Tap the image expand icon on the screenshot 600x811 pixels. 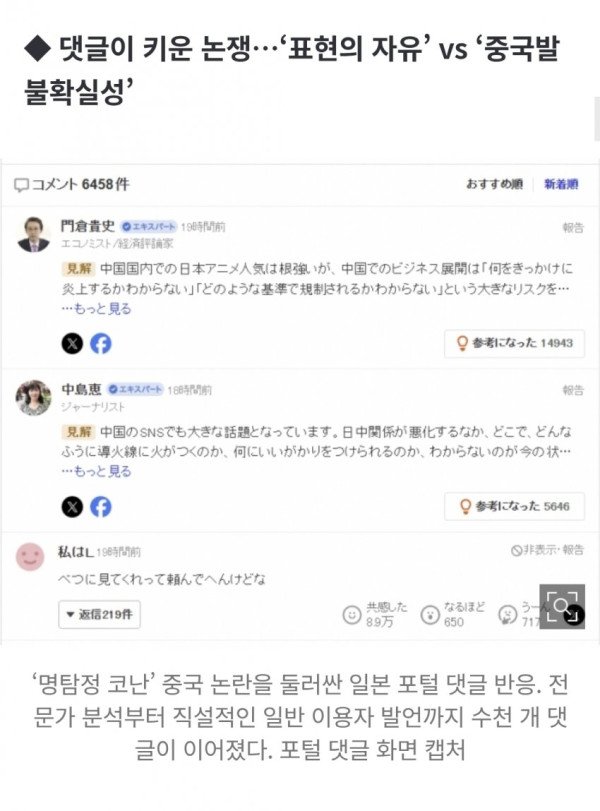[x=562, y=606]
